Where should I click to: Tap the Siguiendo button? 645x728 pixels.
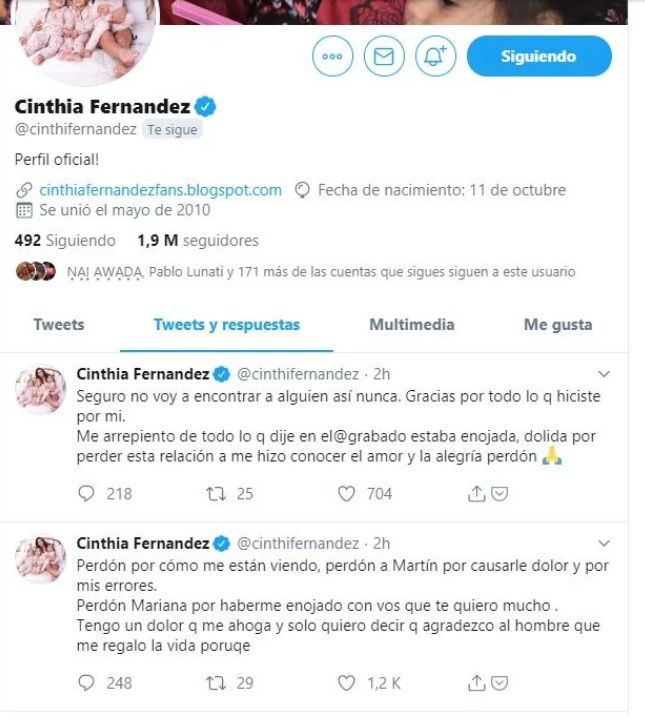pos(538,57)
